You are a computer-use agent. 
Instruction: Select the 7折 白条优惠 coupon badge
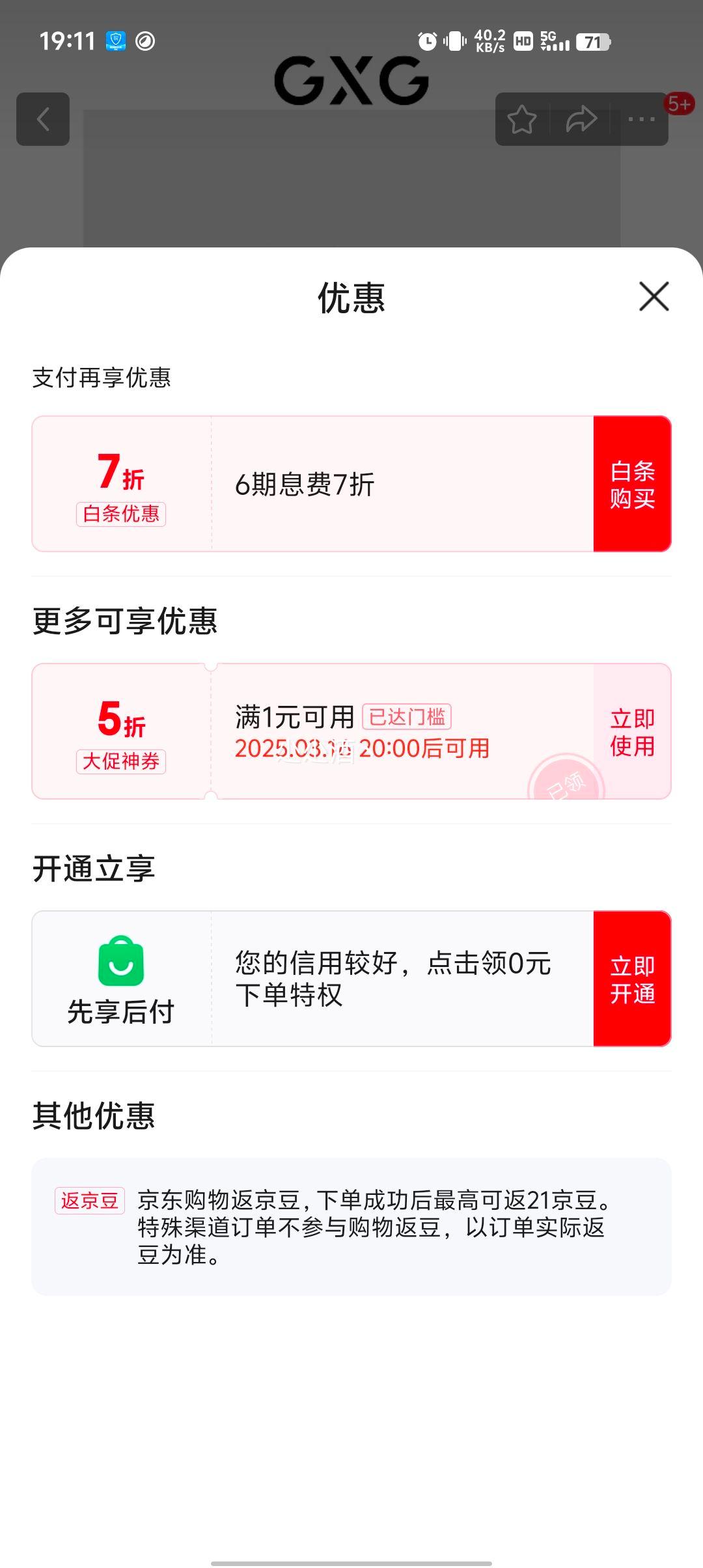coord(119,488)
